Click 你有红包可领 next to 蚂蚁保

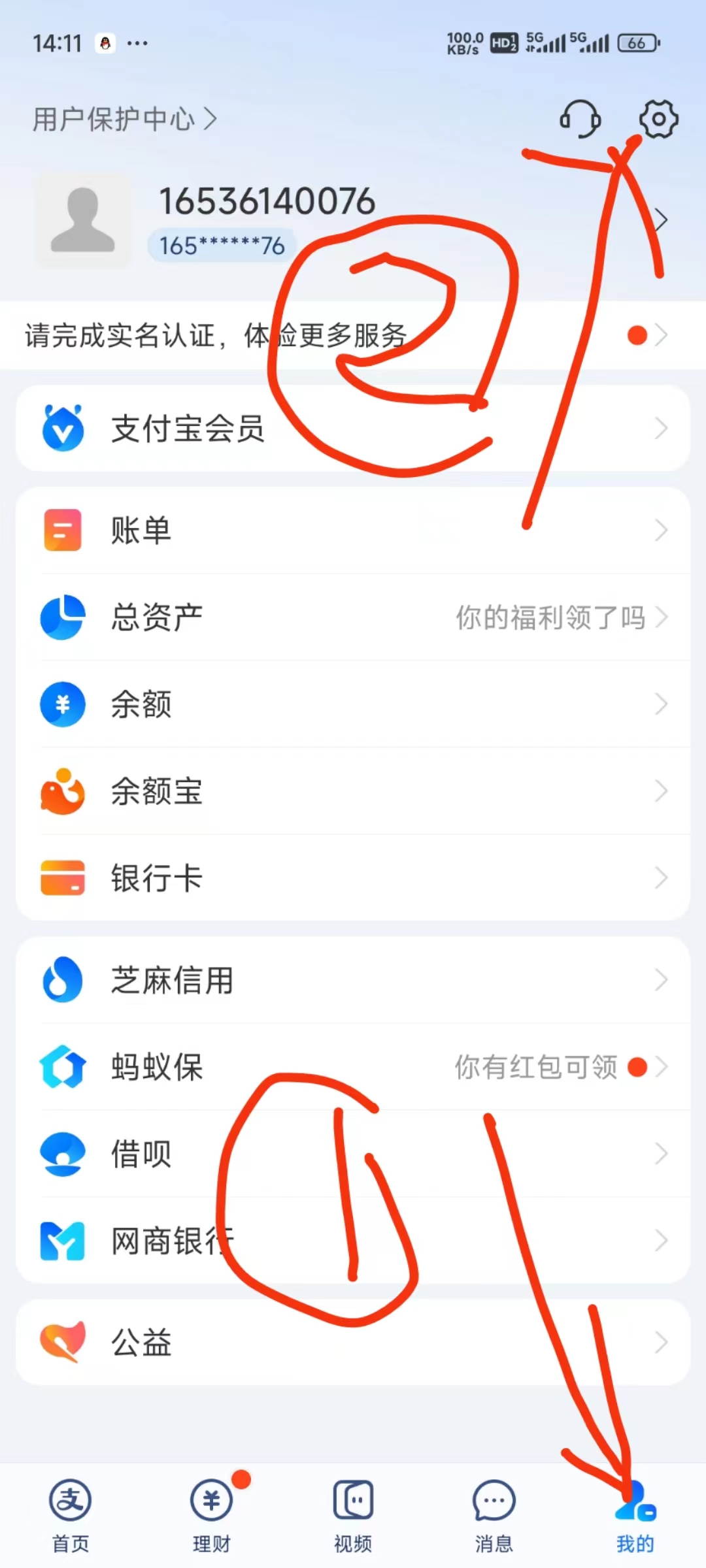pyautogui.click(x=536, y=1068)
